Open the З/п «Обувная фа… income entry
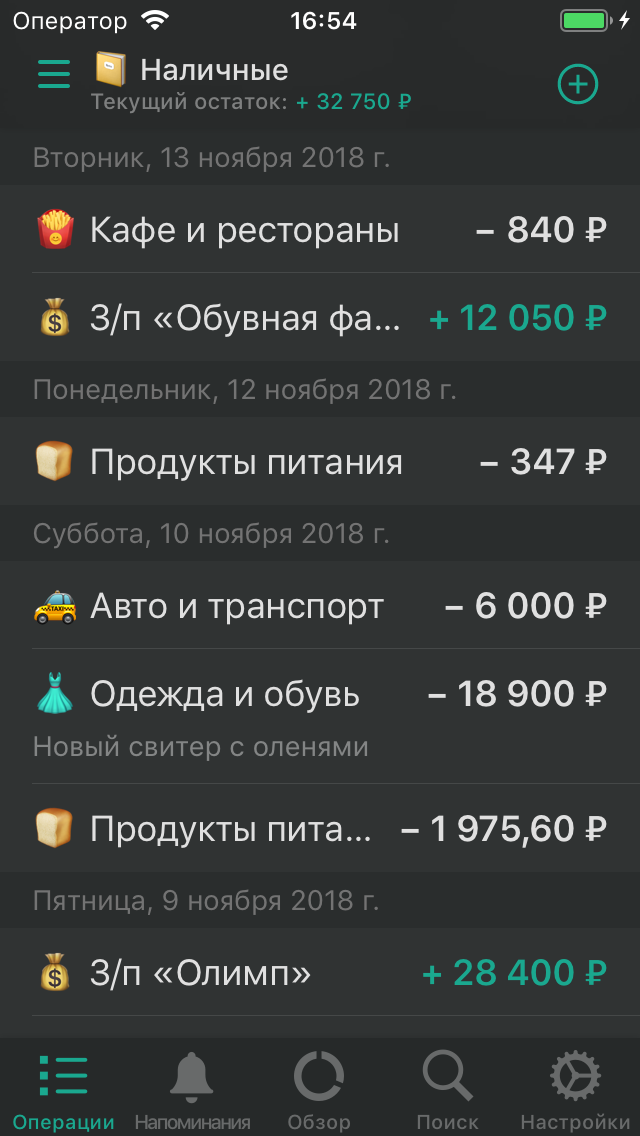 320,318
